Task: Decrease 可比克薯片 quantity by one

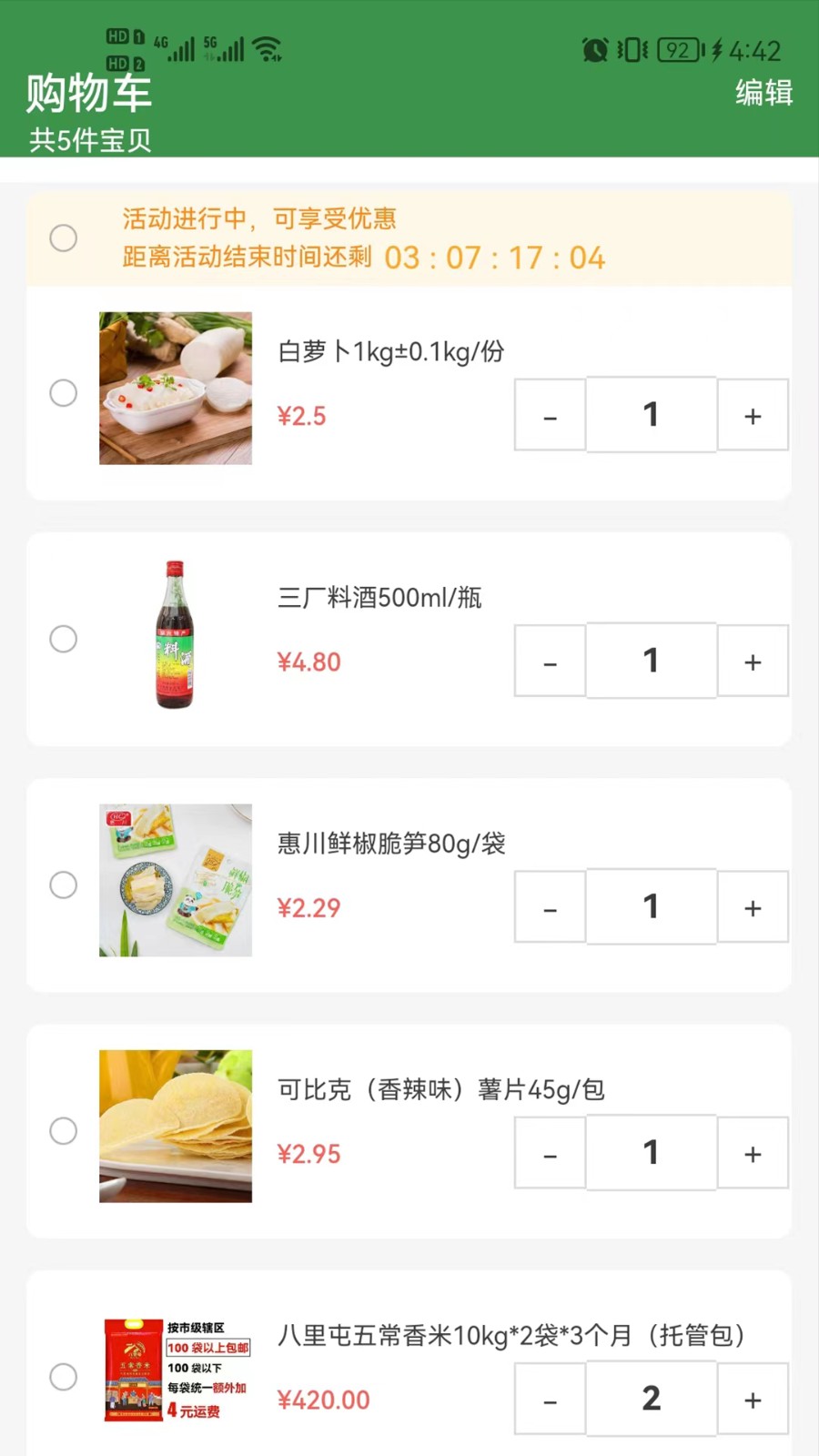Action: [x=550, y=1154]
